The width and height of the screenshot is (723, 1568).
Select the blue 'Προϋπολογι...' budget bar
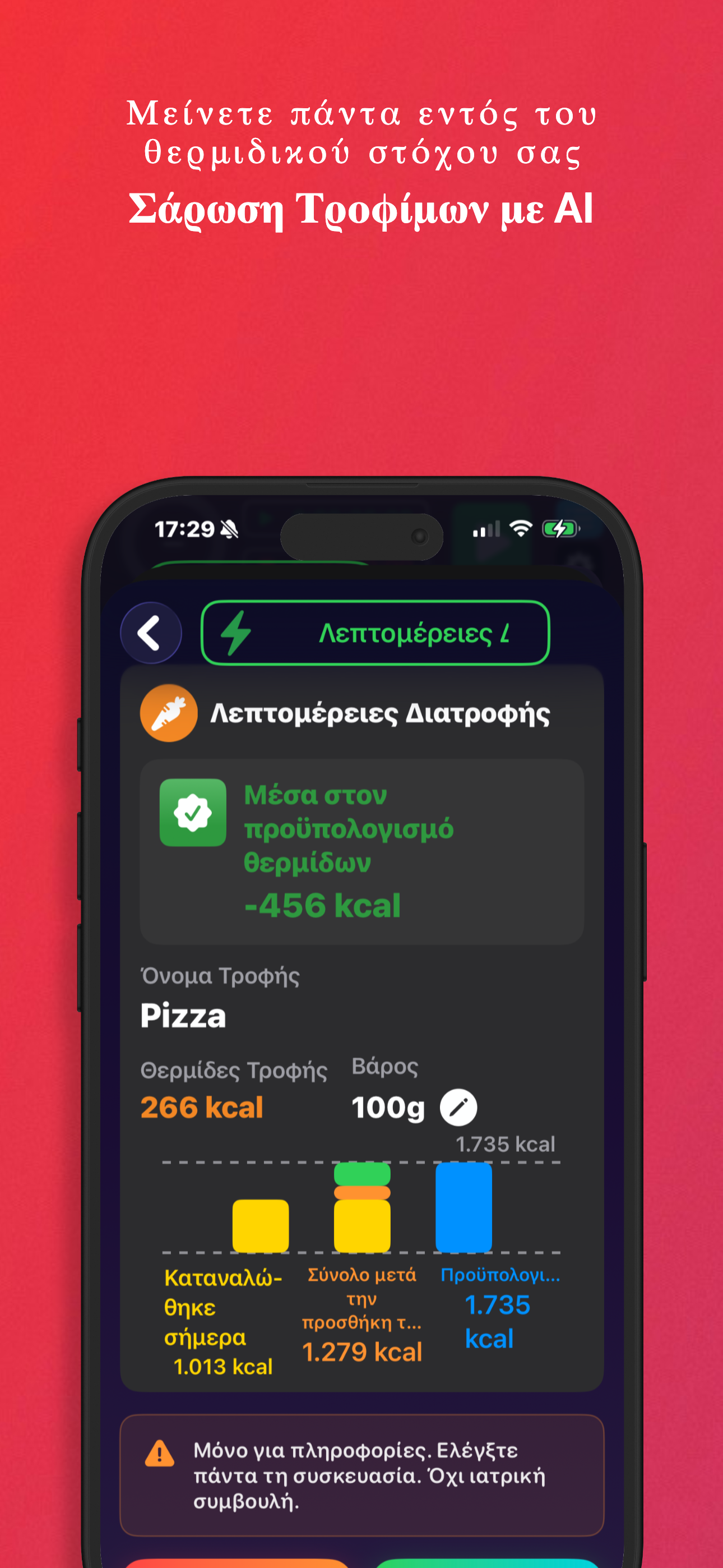coord(464,1207)
